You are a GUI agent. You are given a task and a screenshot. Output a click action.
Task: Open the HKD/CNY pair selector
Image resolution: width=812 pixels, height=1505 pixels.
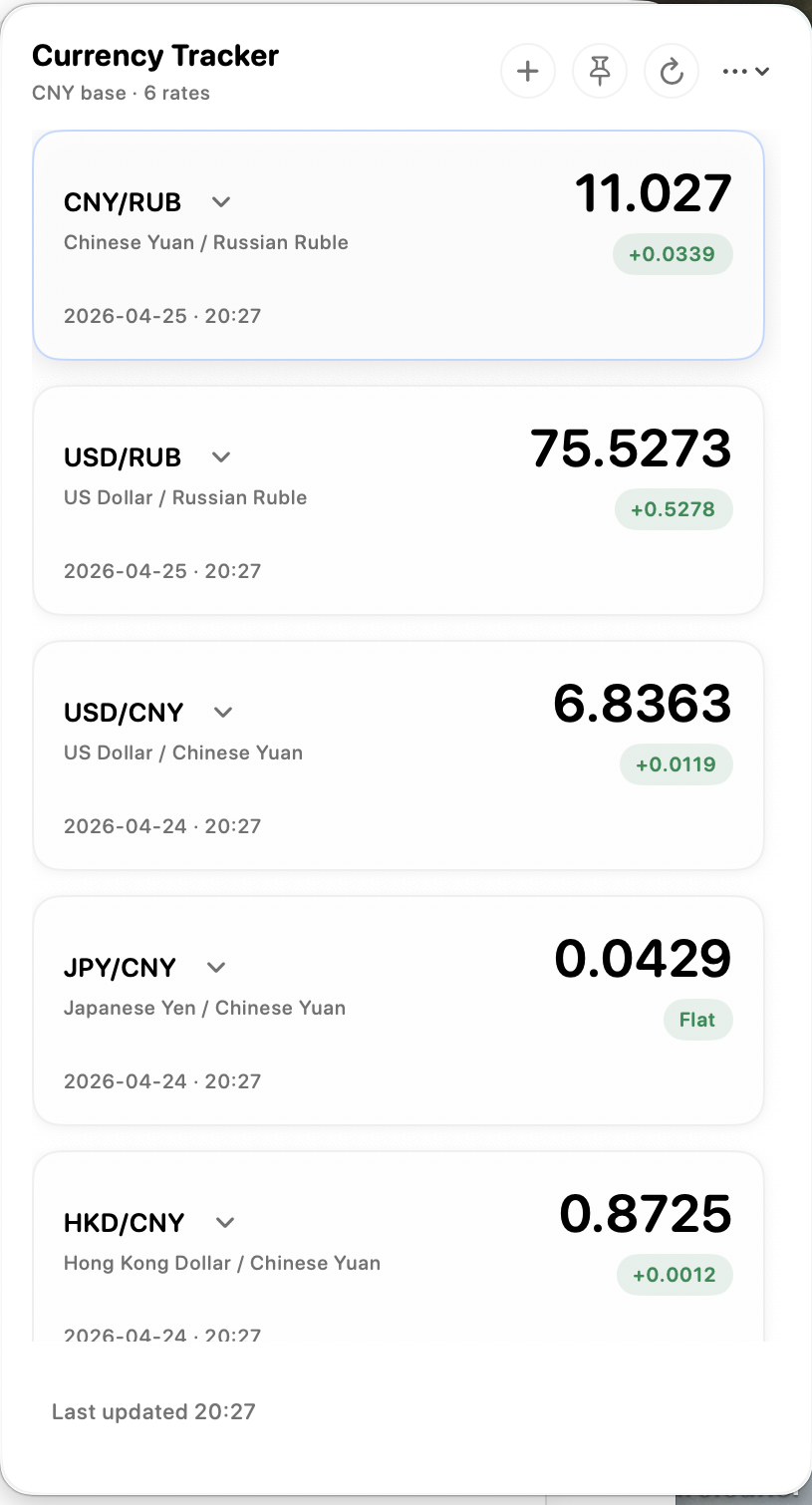tap(224, 1223)
